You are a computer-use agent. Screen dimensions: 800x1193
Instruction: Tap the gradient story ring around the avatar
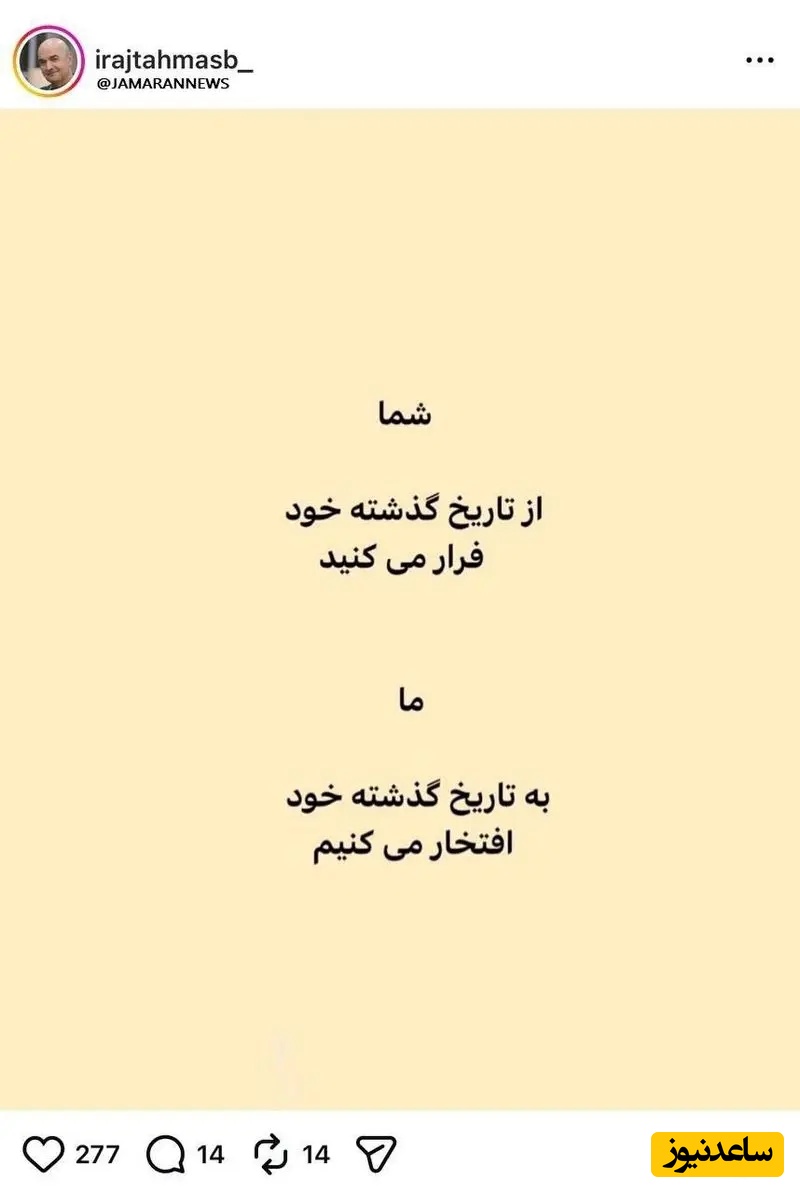48,62
